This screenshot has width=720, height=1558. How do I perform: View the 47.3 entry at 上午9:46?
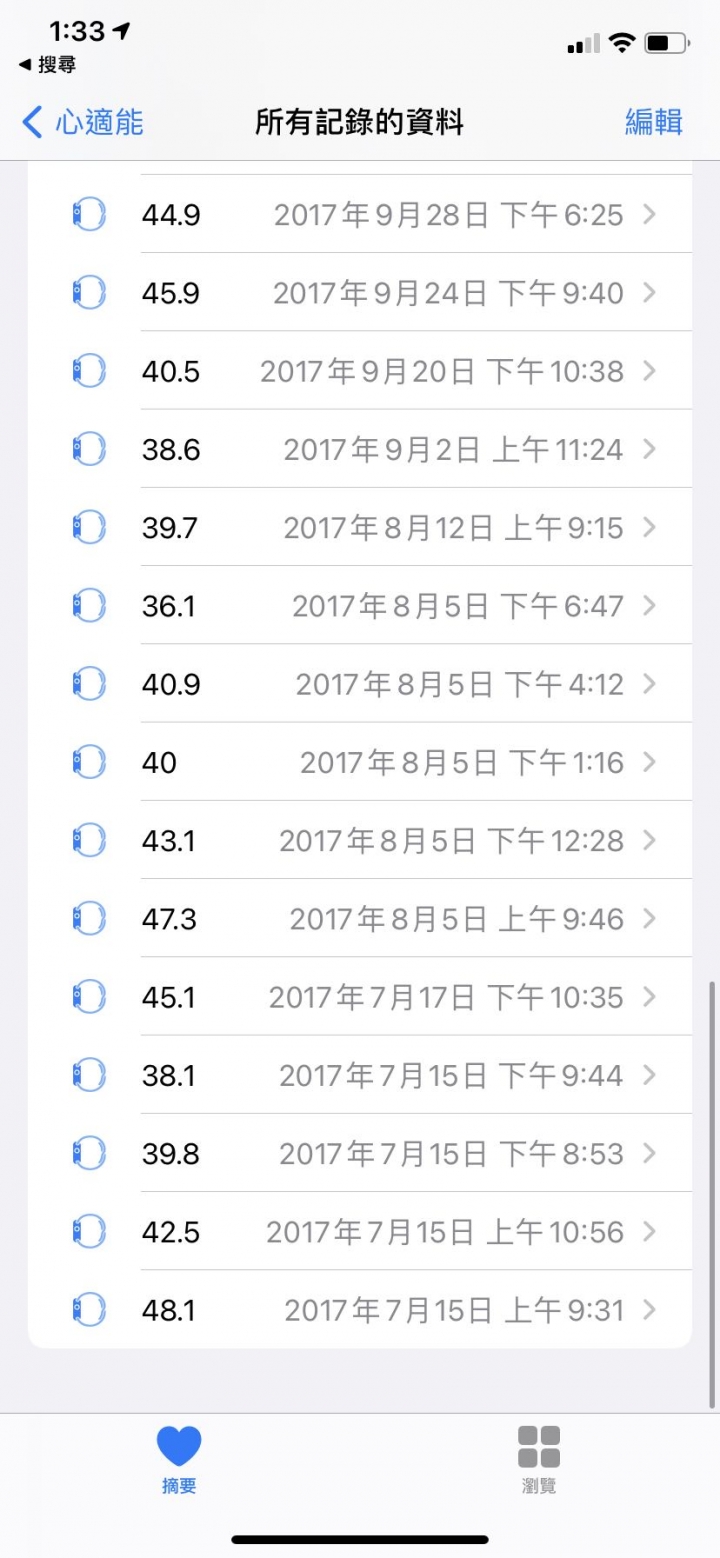(360, 918)
